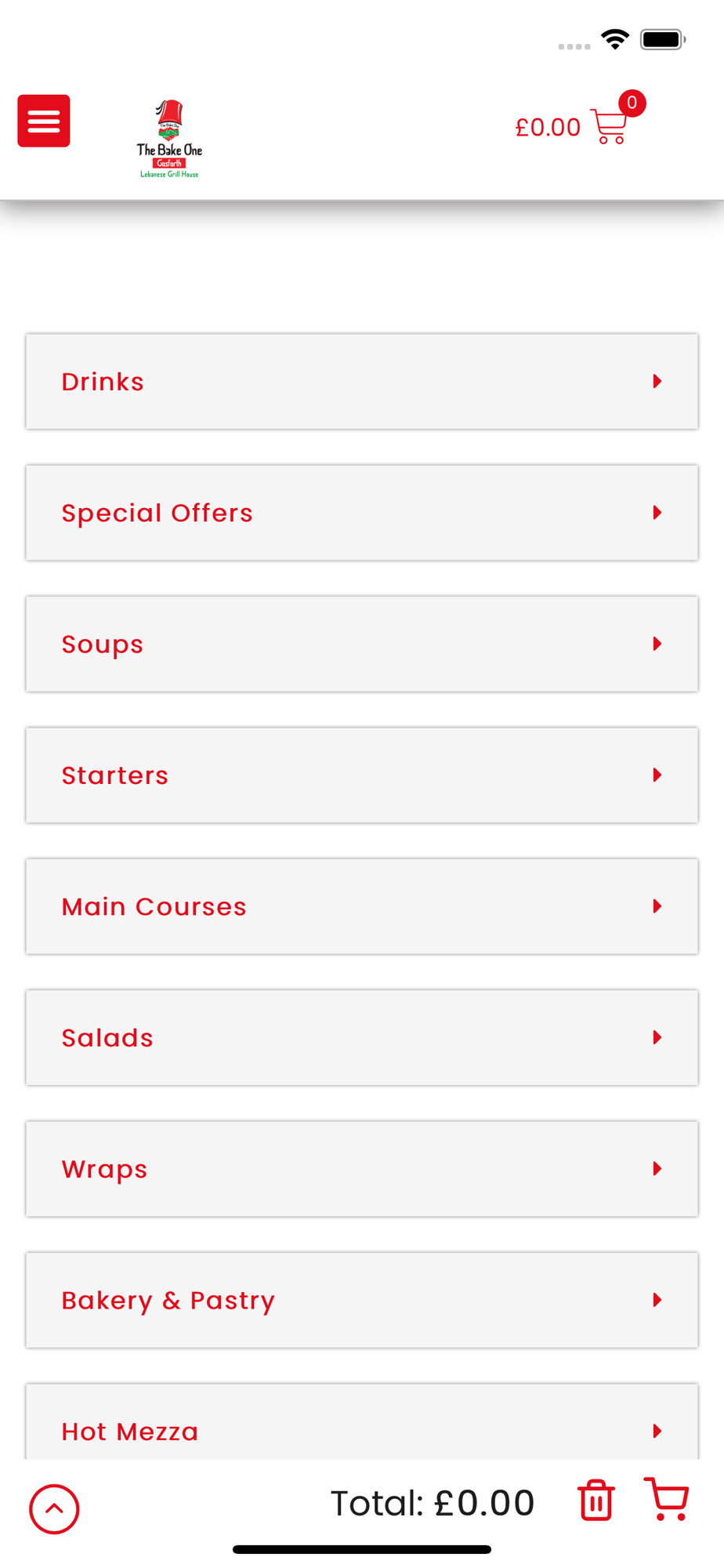
Task: Tap the scroll-to-top arrow button
Action: coord(54,1509)
